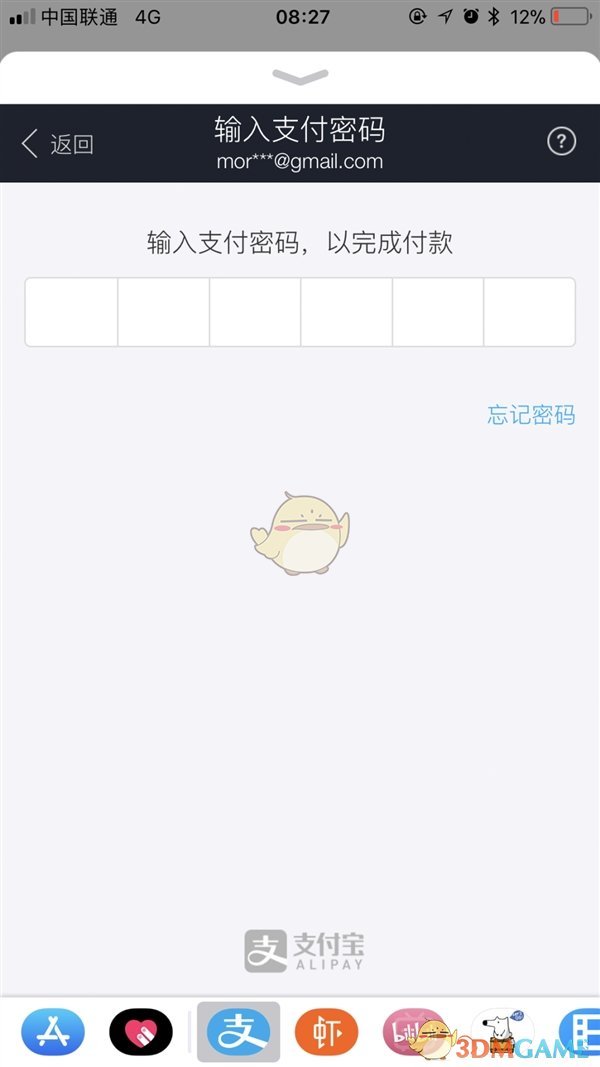
Task: Select the Alipay icon in the app strip
Action: (x=238, y=1032)
